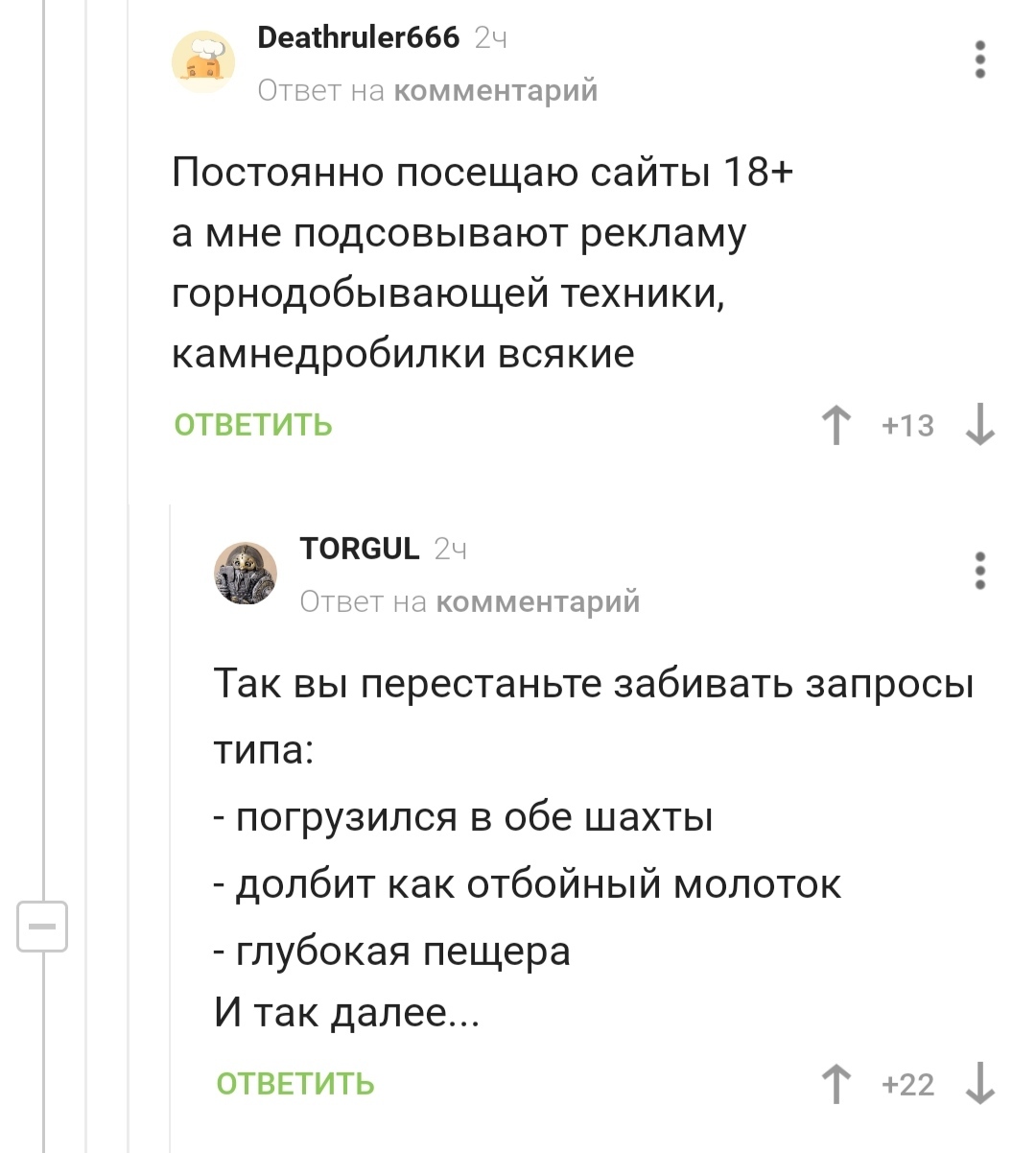Open TORGUL's profile avatar
Screen dimensions: 1036x1153
245,573
